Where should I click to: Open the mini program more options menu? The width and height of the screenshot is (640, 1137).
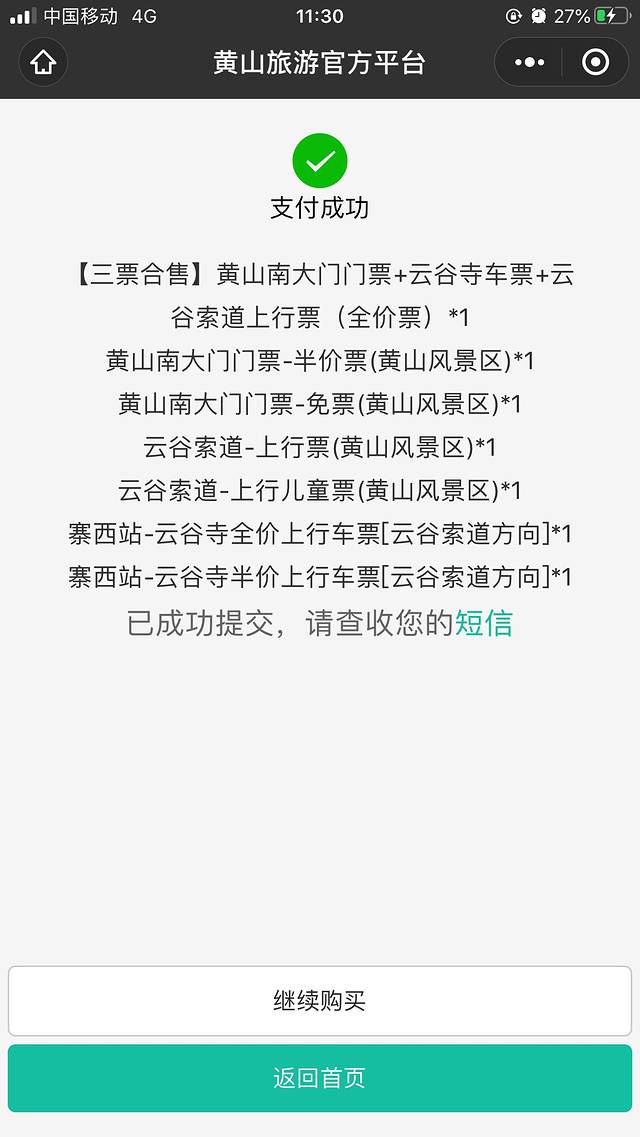[x=529, y=63]
